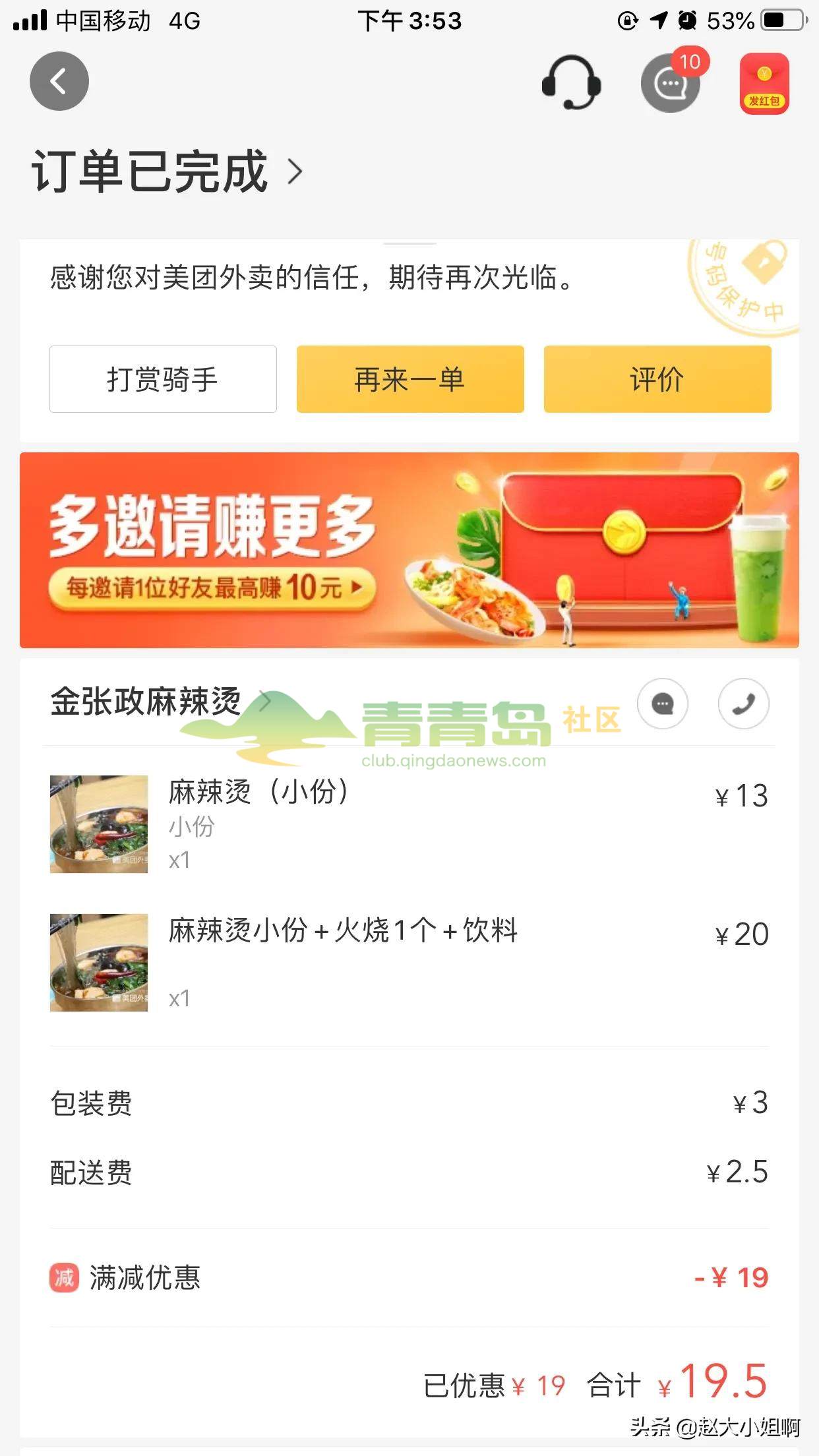Image resolution: width=819 pixels, height=1456 pixels.
Task: Tap the red envelope 发红包 icon
Action: coord(764,84)
